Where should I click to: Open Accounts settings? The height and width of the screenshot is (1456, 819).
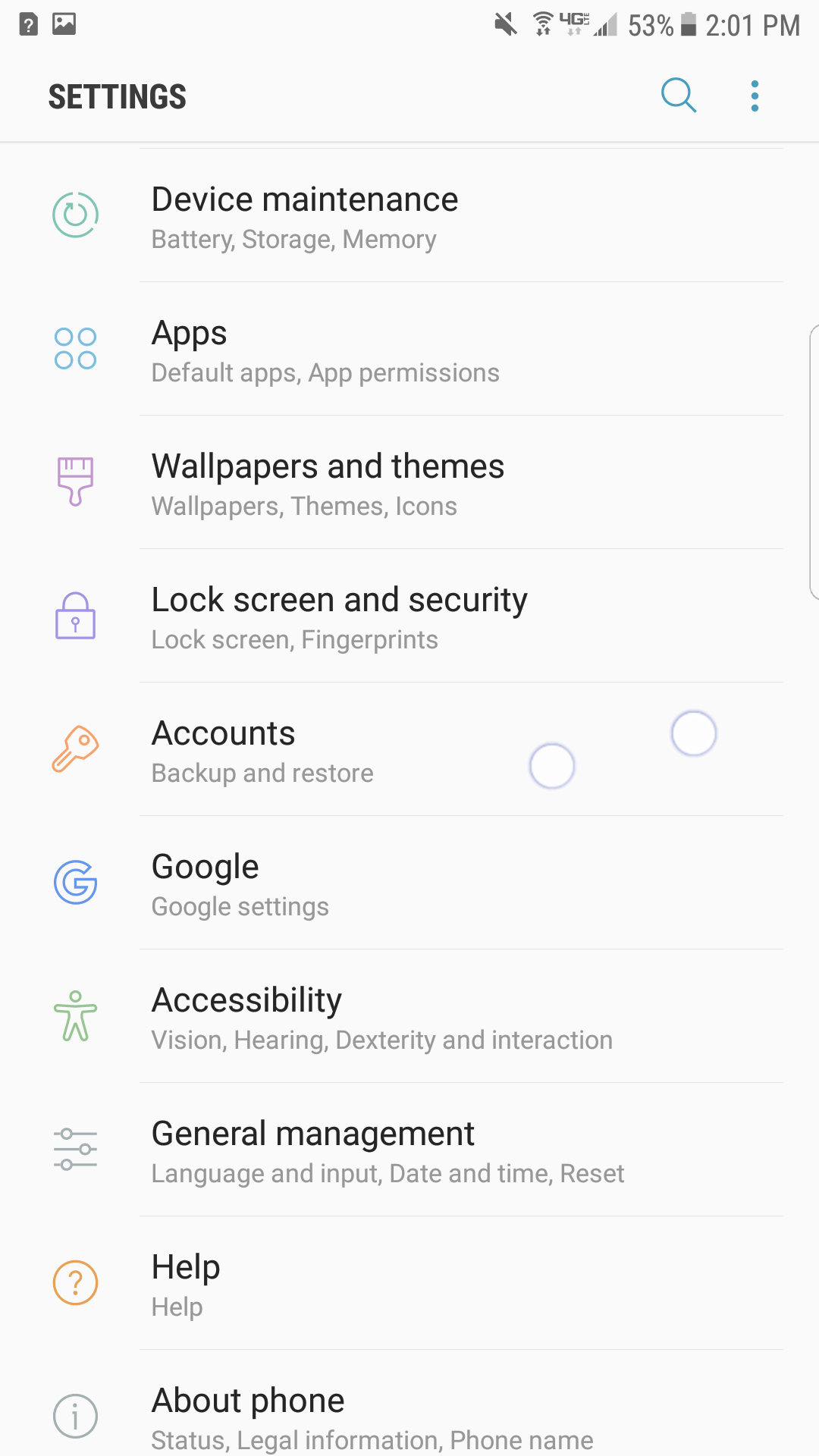(262, 750)
